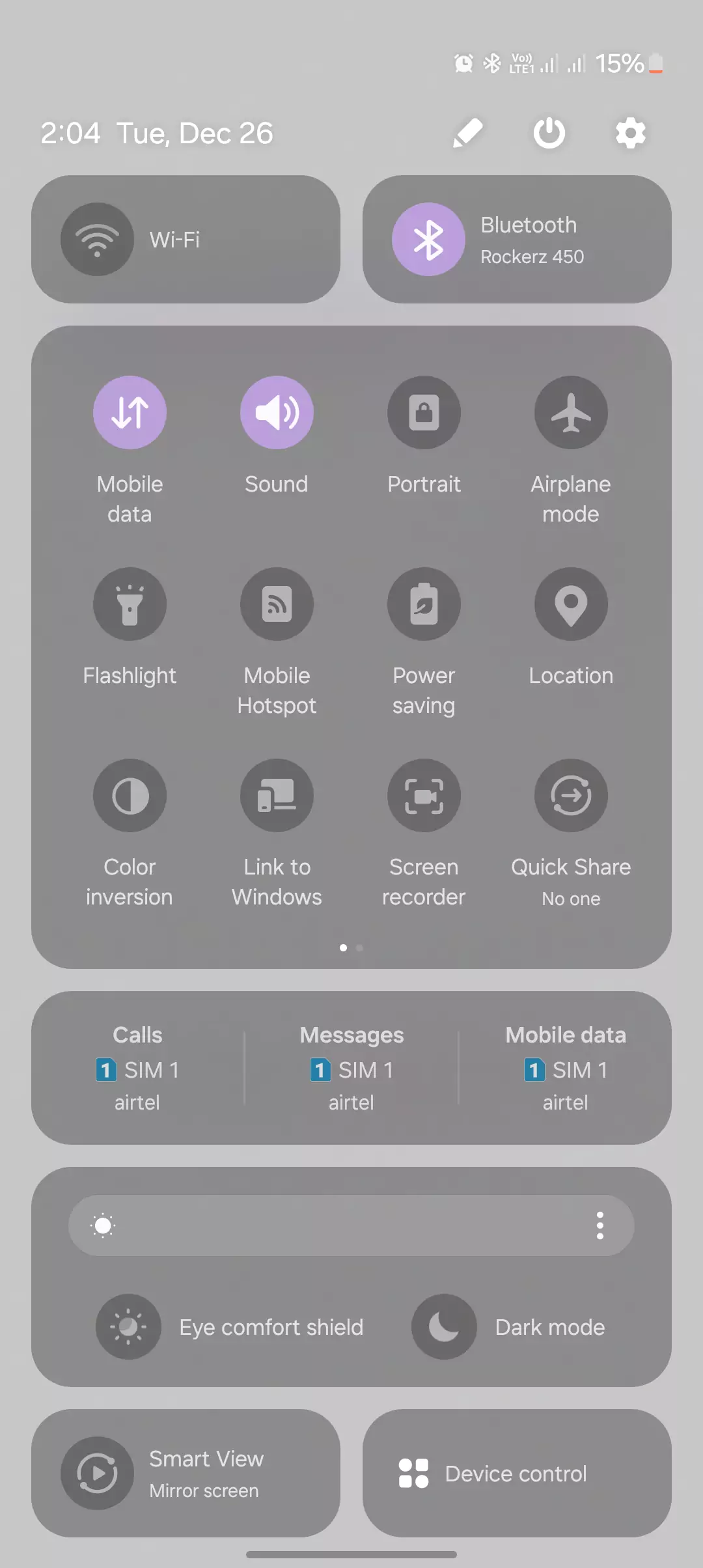Turn off the Bluetooth tile
The image size is (703, 1568).
point(428,240)
